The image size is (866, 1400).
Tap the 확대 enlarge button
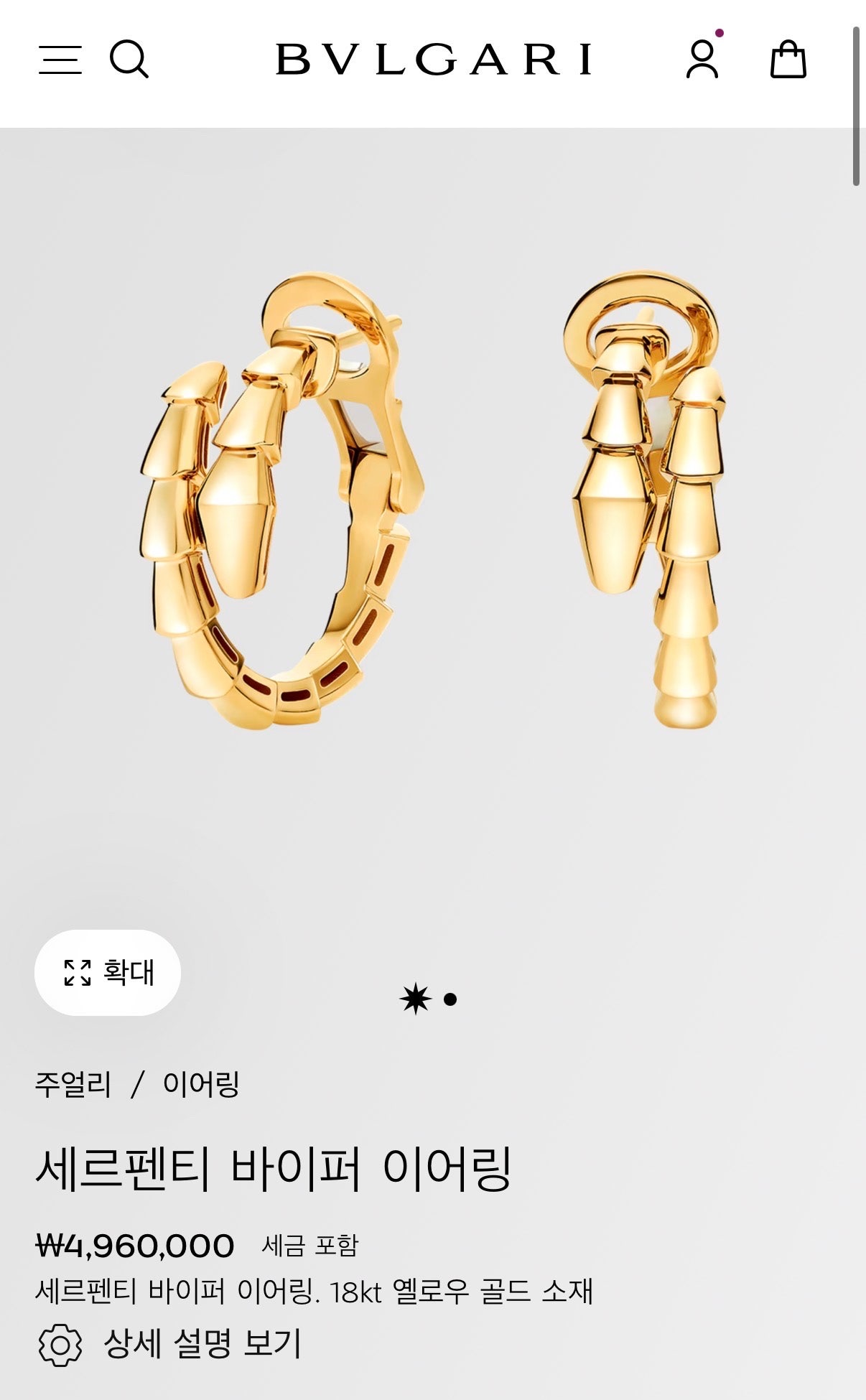[108, 973]
